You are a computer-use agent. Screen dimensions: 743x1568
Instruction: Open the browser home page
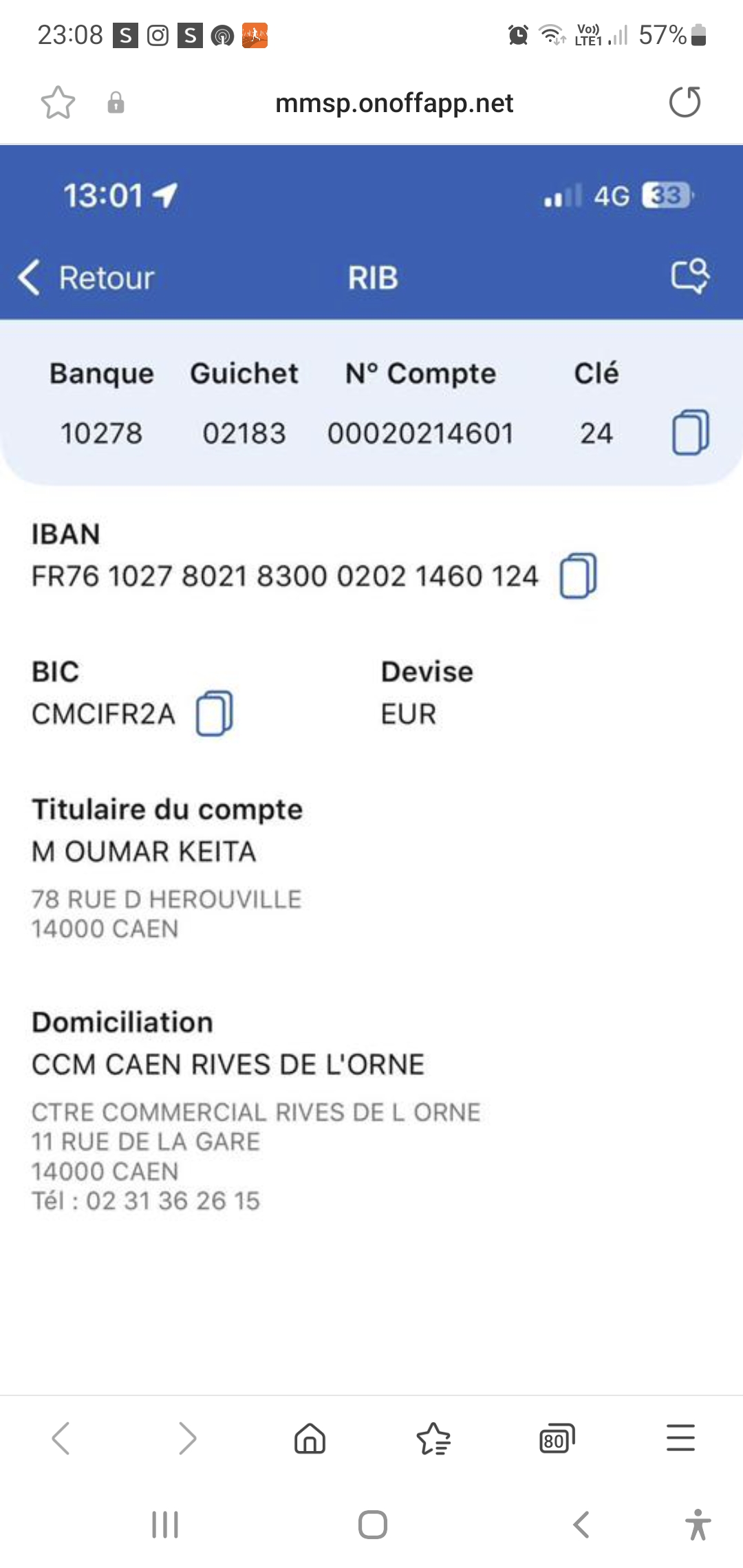click(310, 1438)
